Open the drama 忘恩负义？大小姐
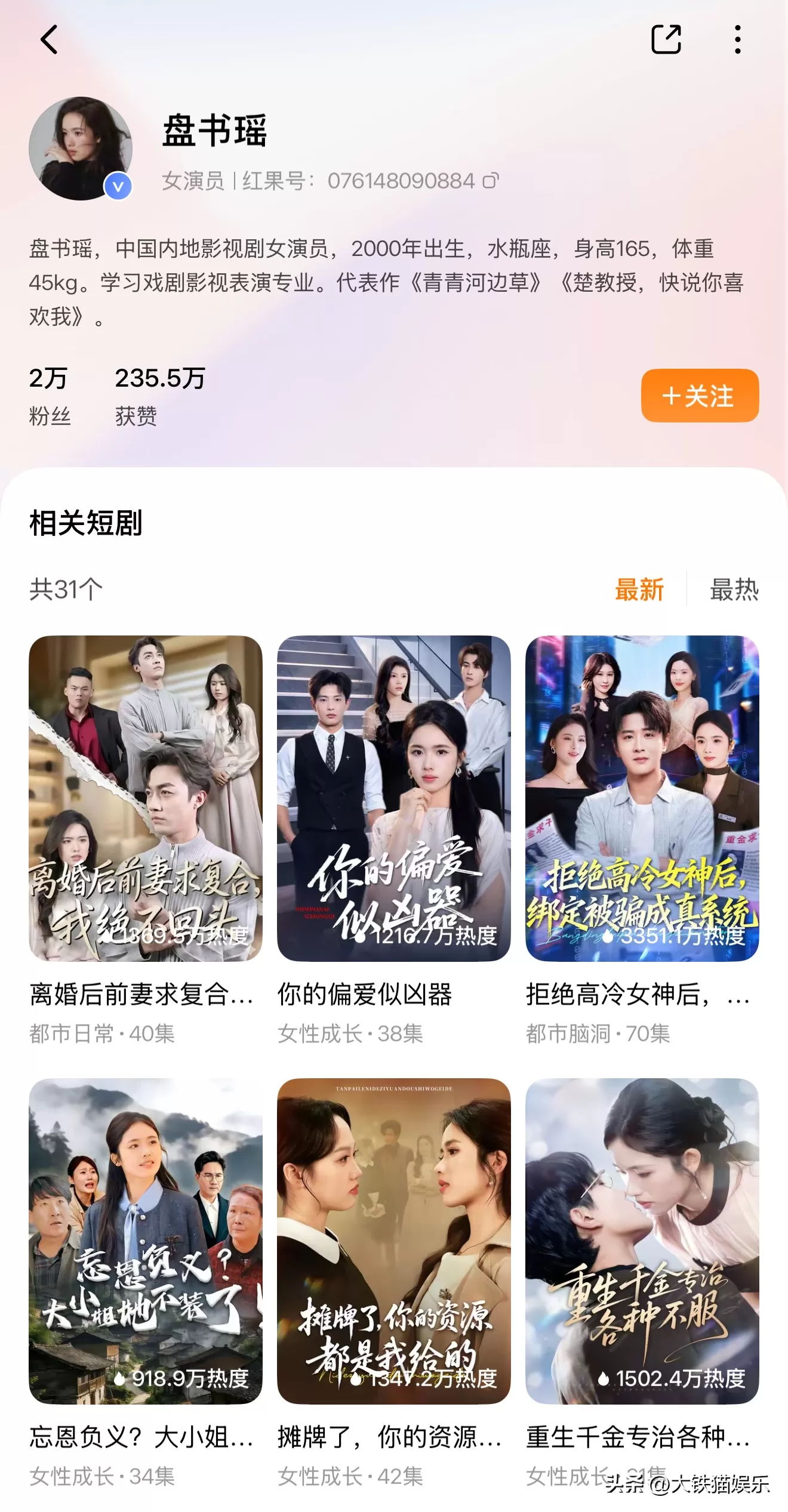The height and width of the screenshot is (1512, 788). click(x=146, y=1241)
